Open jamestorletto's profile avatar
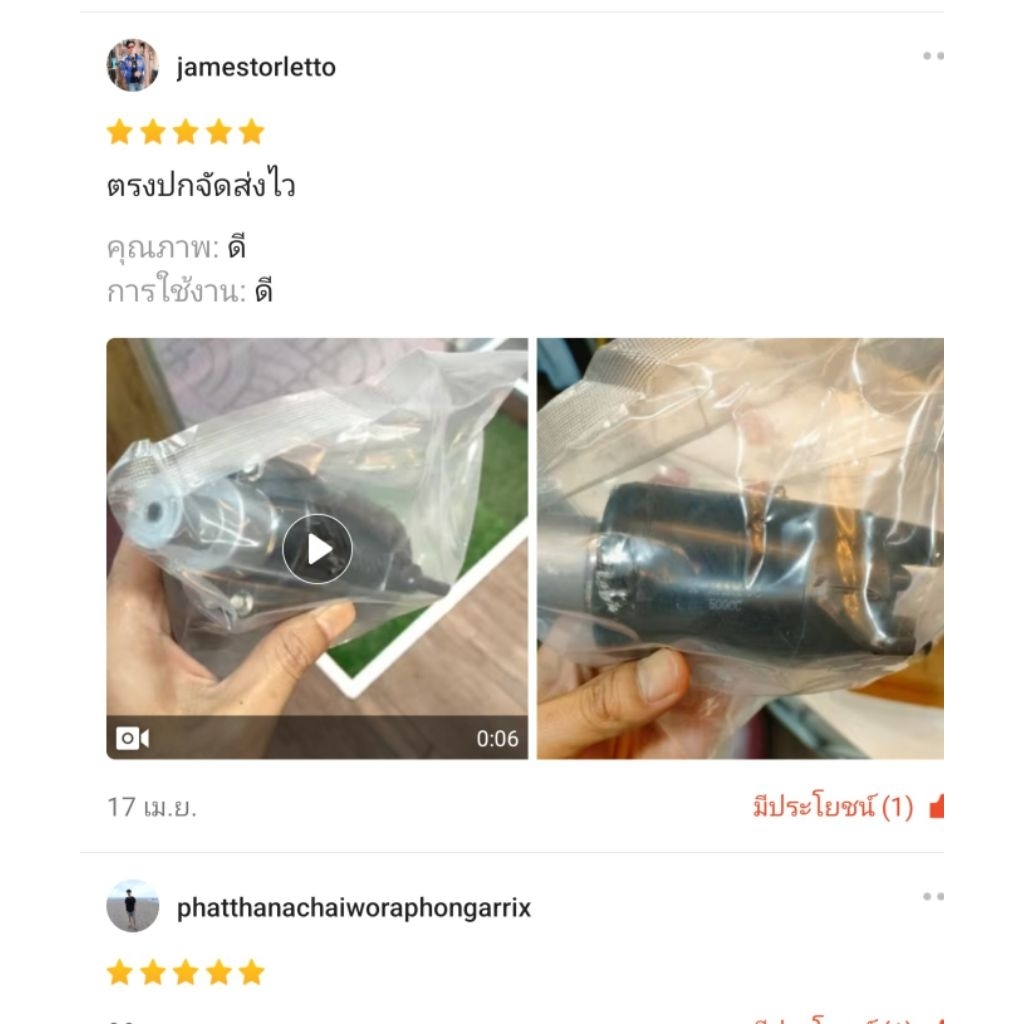Viewport: 1024px width, 1024px height. [133, 66]
